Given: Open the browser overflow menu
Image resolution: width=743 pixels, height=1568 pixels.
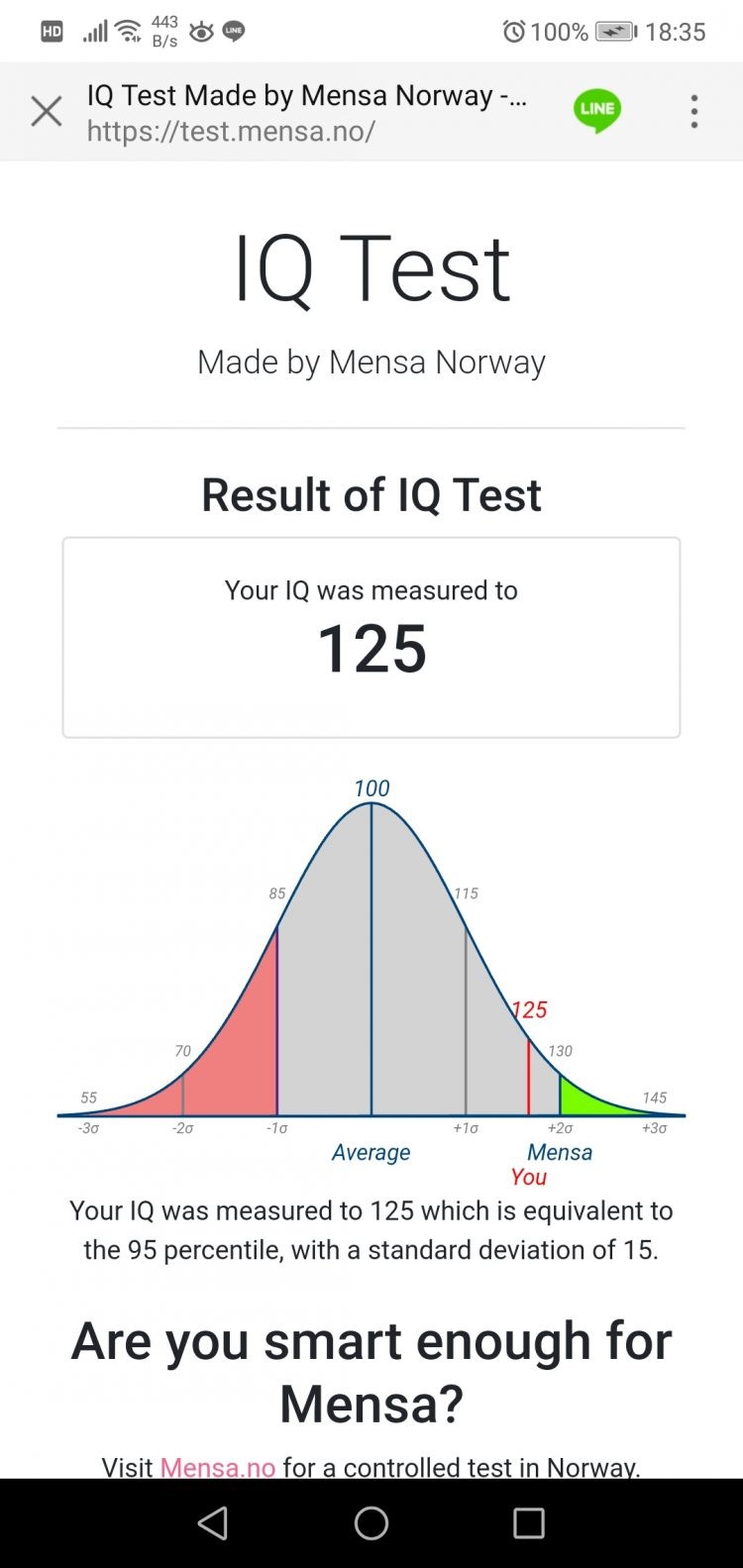Looking at the screenshot, I should (694, 112).
